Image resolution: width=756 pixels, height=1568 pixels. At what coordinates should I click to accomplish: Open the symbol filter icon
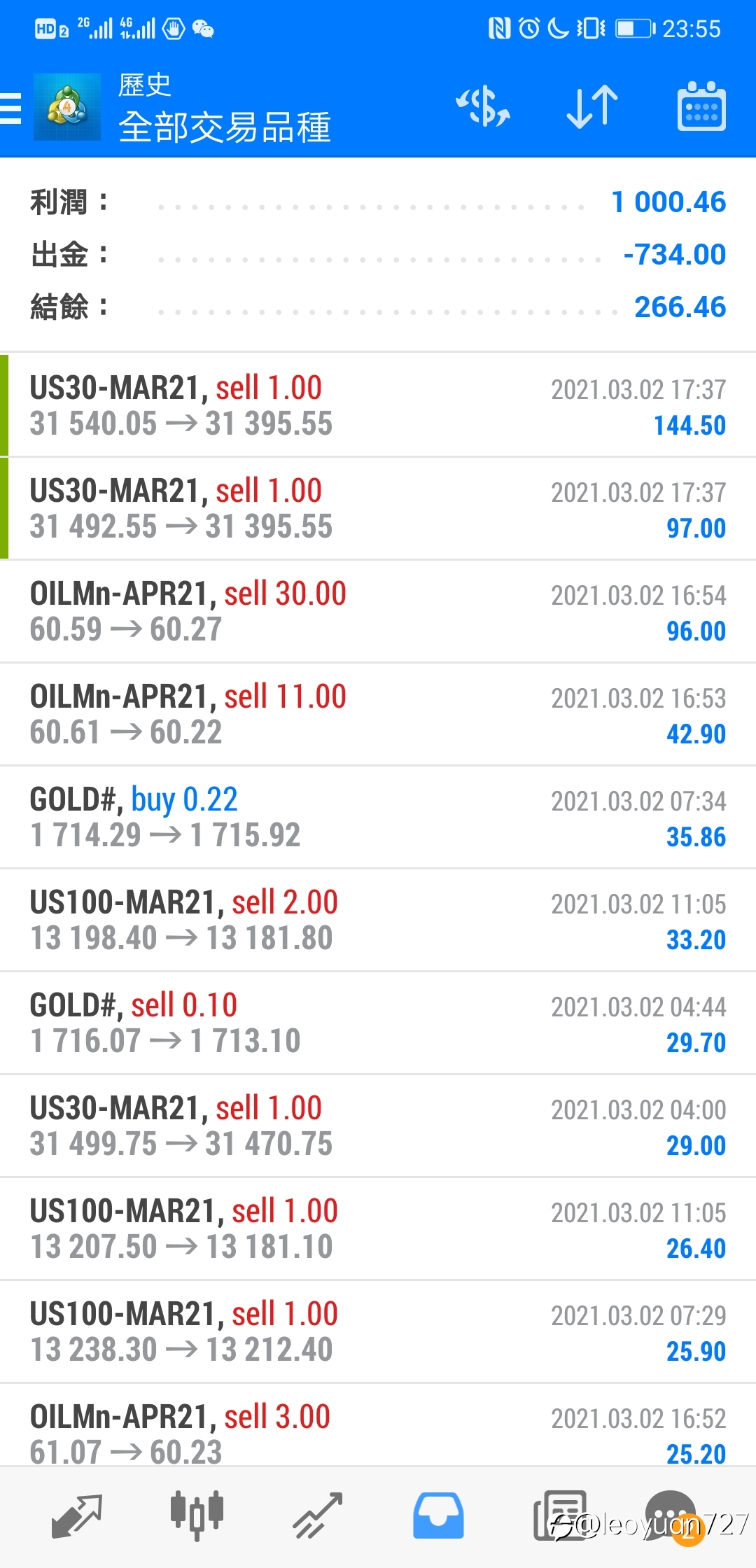click(483, 107)
